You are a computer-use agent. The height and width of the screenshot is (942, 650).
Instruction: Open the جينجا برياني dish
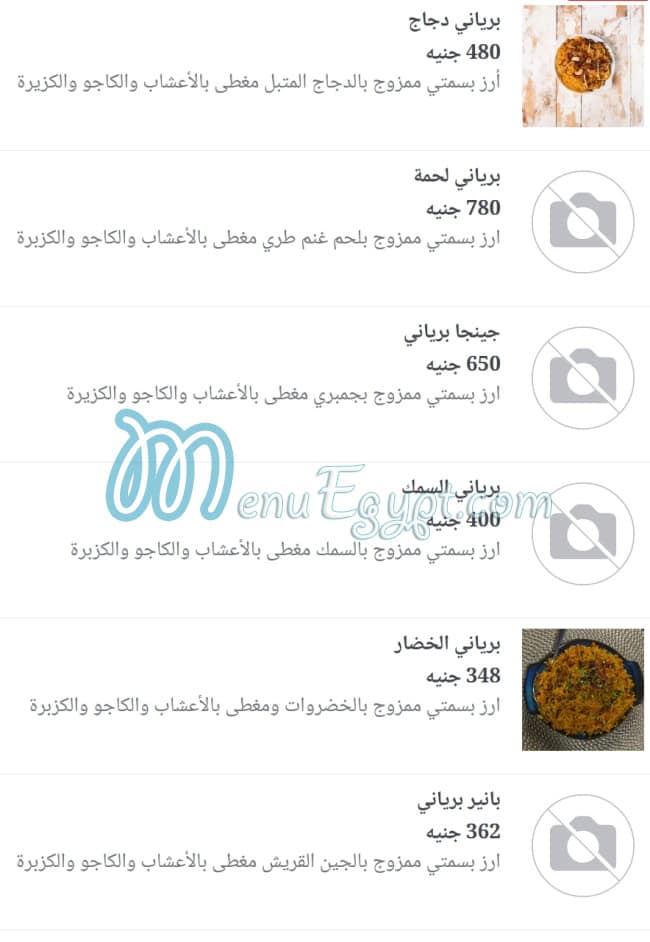tap(452, 333)
